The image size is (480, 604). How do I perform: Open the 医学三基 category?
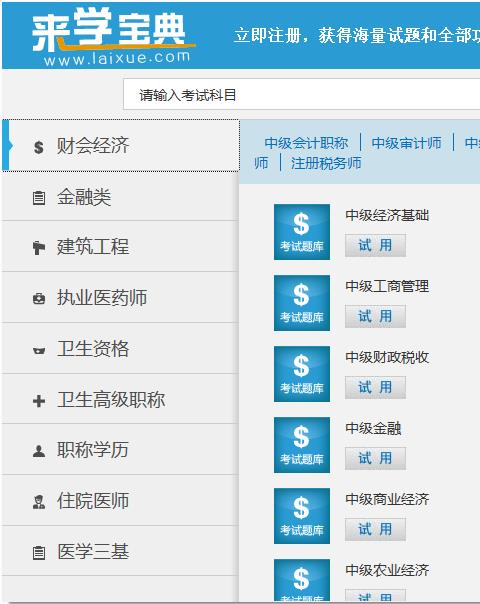(119, 551)
